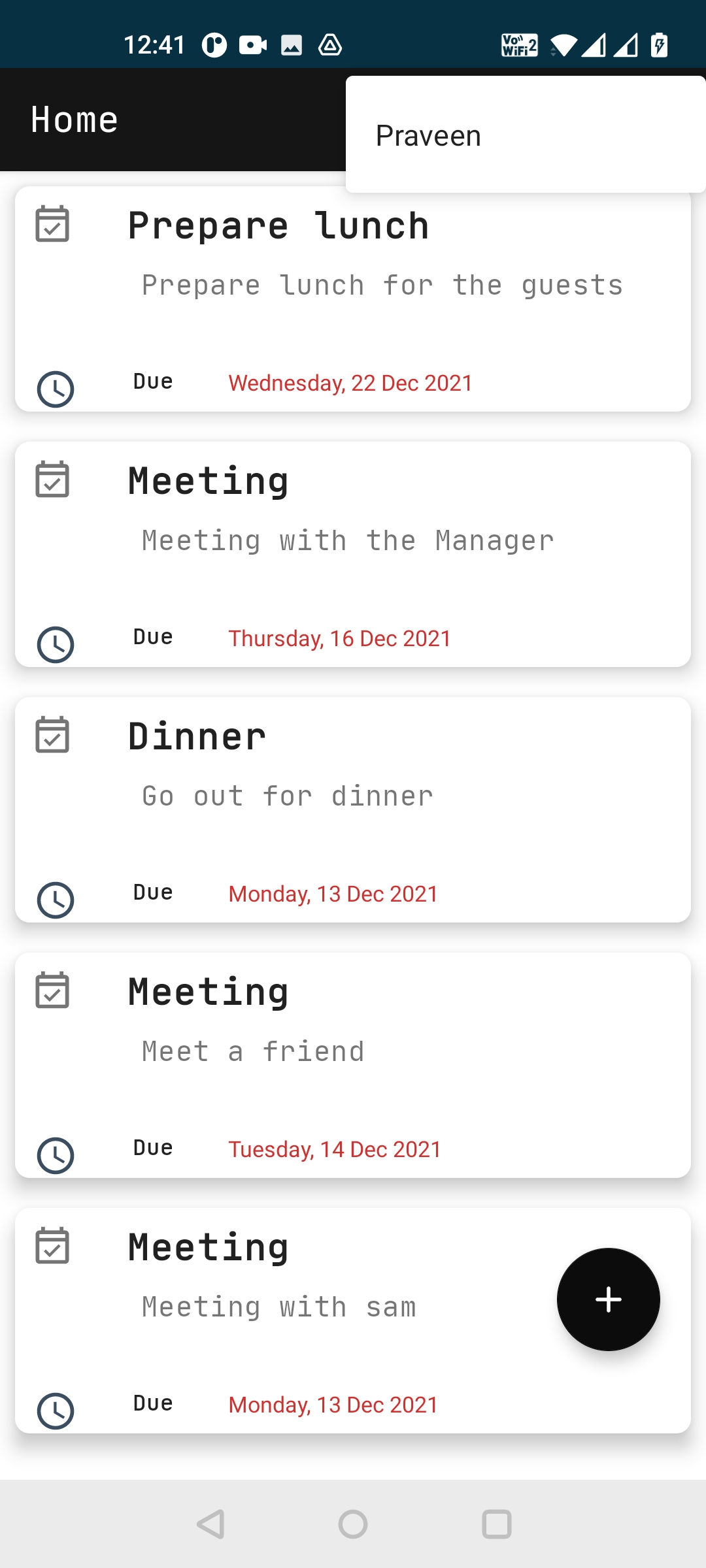This screenshot has width=706, height=1568.
Task: Tap the plus floating action button
Action: (608, 1300)
